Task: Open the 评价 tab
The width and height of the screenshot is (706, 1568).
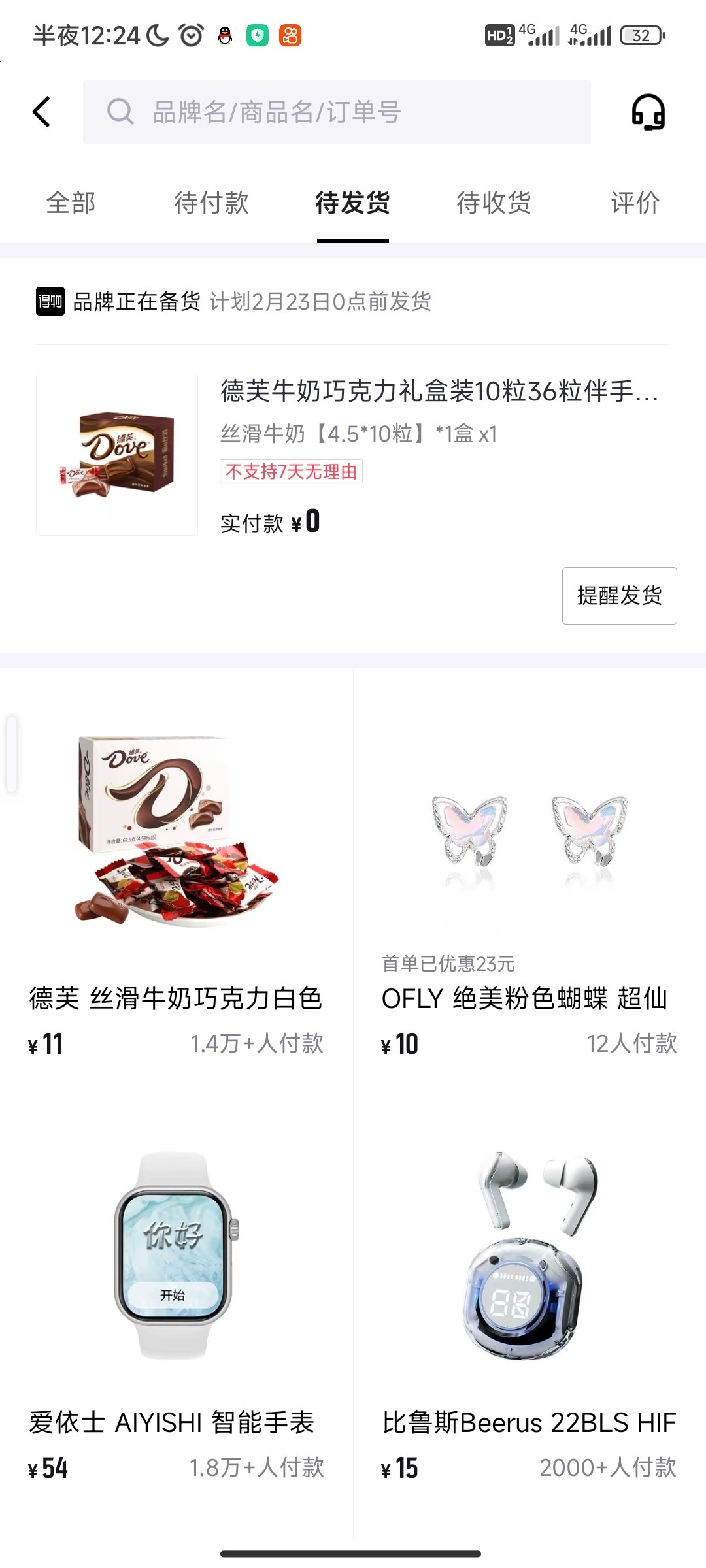Action: pos(635,203)
